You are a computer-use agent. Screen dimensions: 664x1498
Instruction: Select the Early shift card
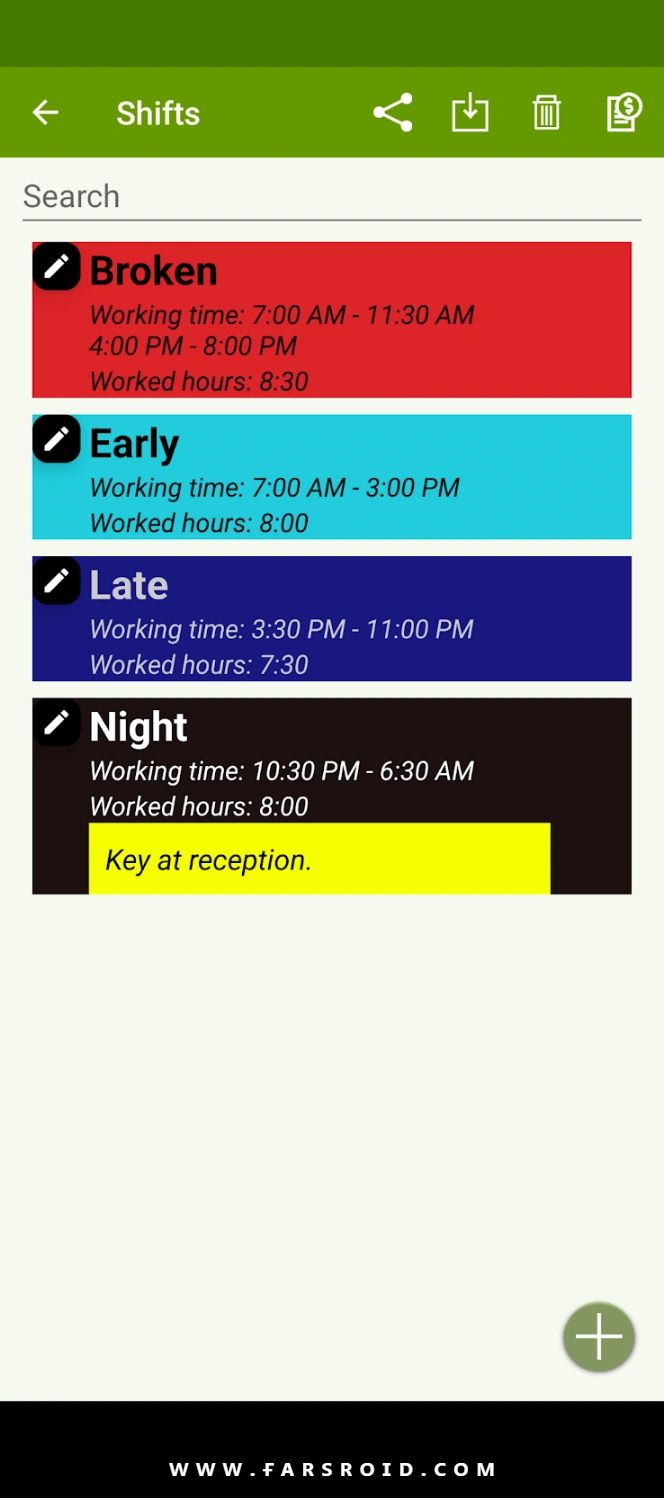(332, 477)
